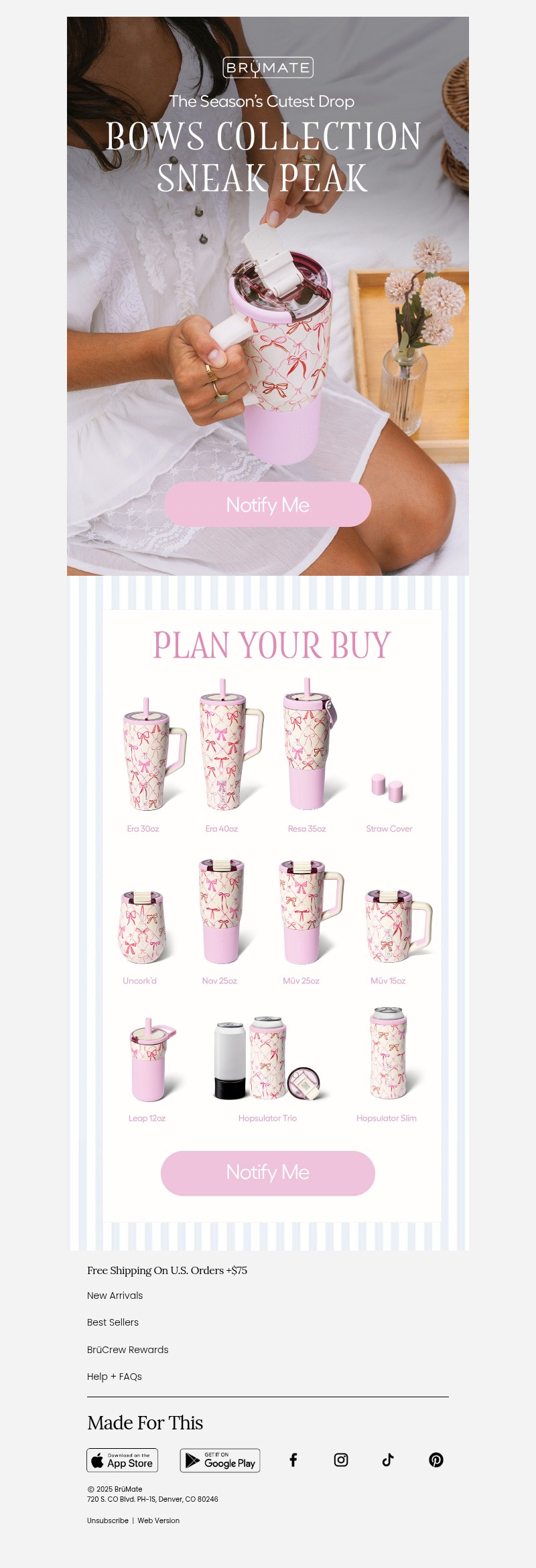Viewport: 536px width, 1568px height.
Task: Open the TikTok icon
Action: pos(388,1460)
